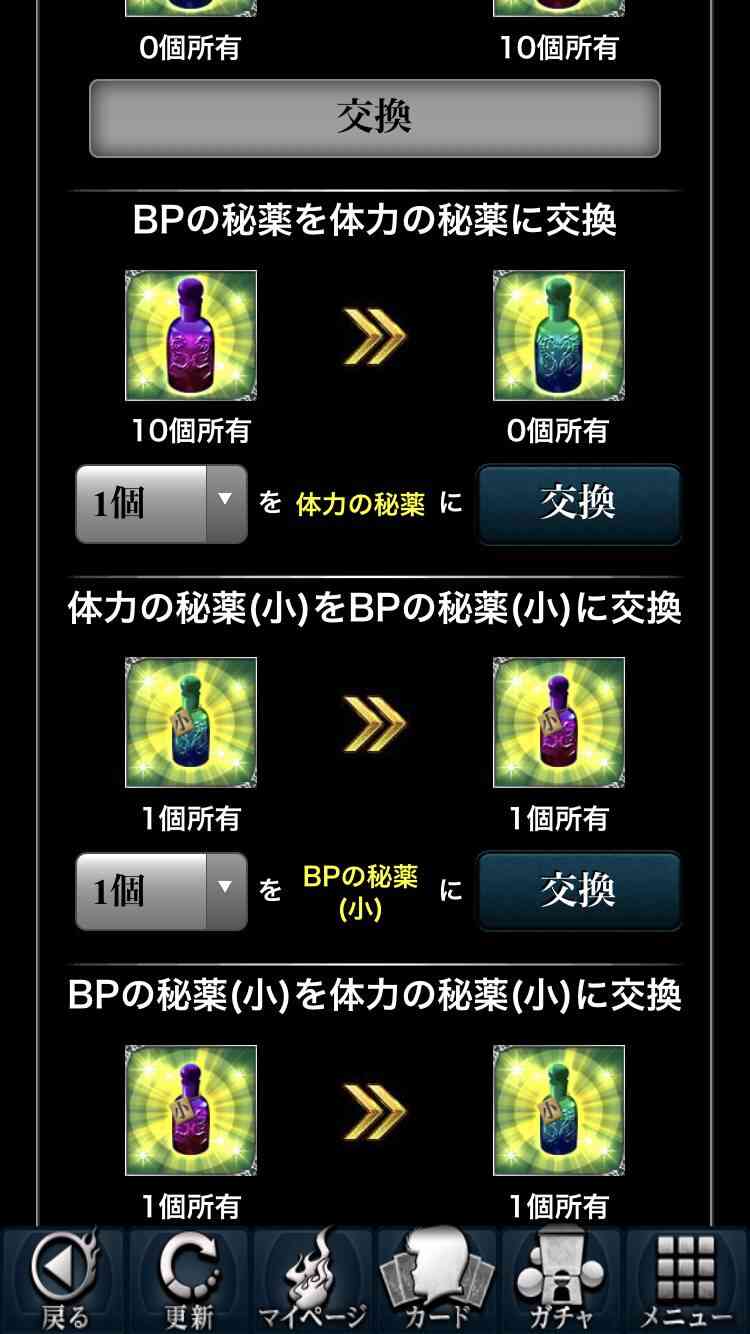Open the quantity dropdown beside BPの秘薬(小)

tap(161, 891)
